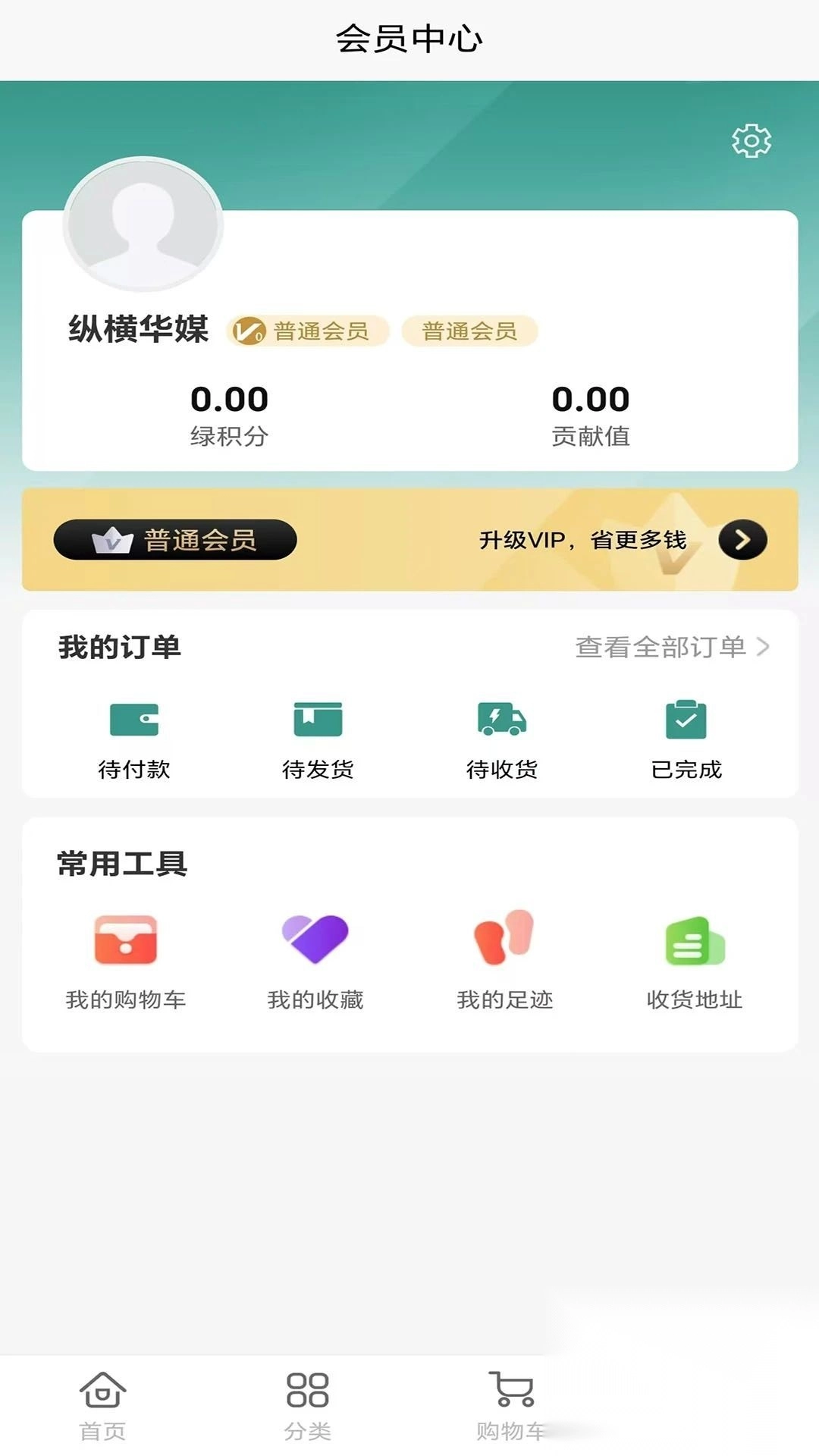Open the 升级VIP，省更多钱 banner
Screen dimensions: 819x1456
pyautogui.click(x=584, y=539)
